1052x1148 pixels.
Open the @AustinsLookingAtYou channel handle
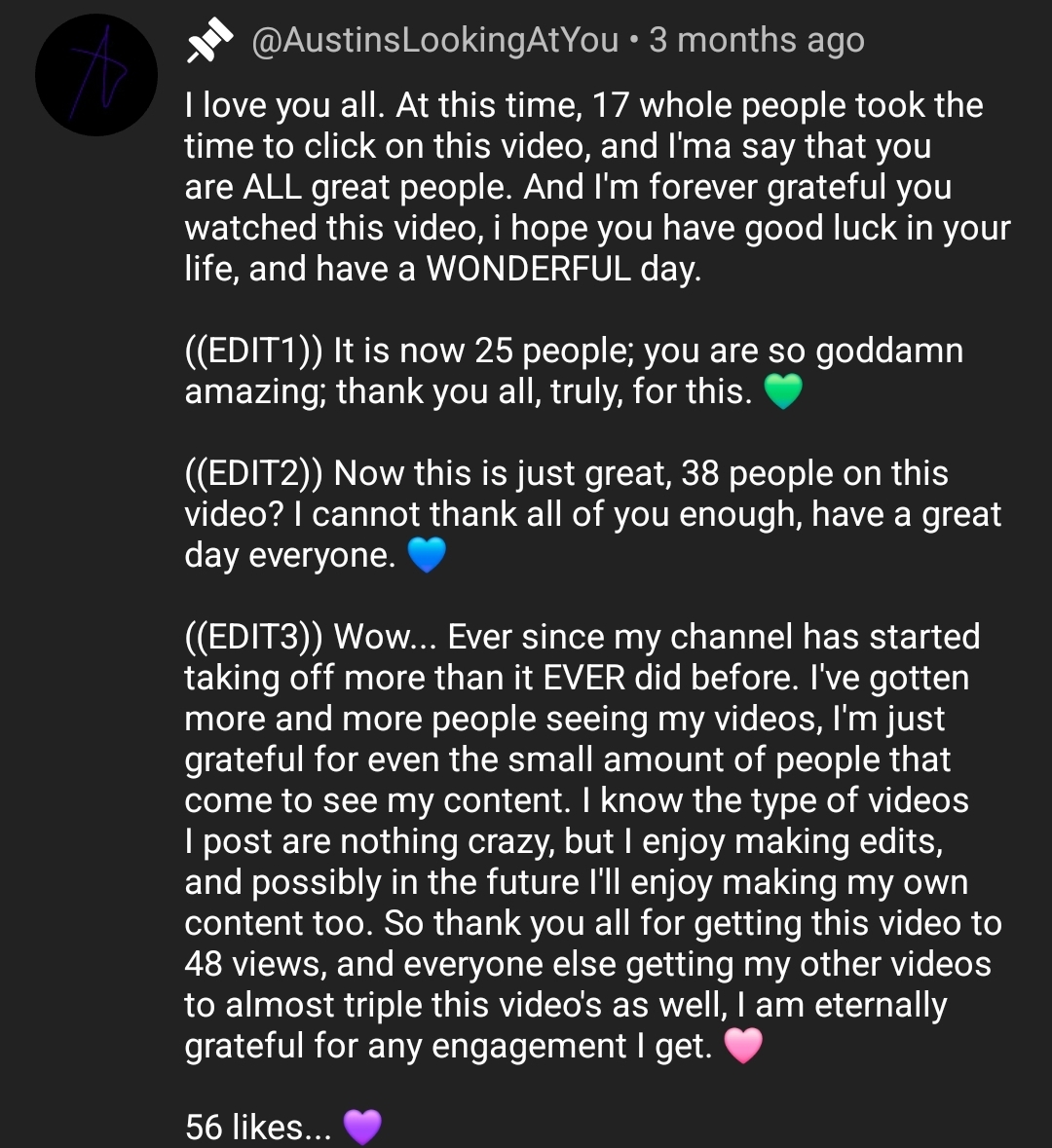click(x=434, y=40)
